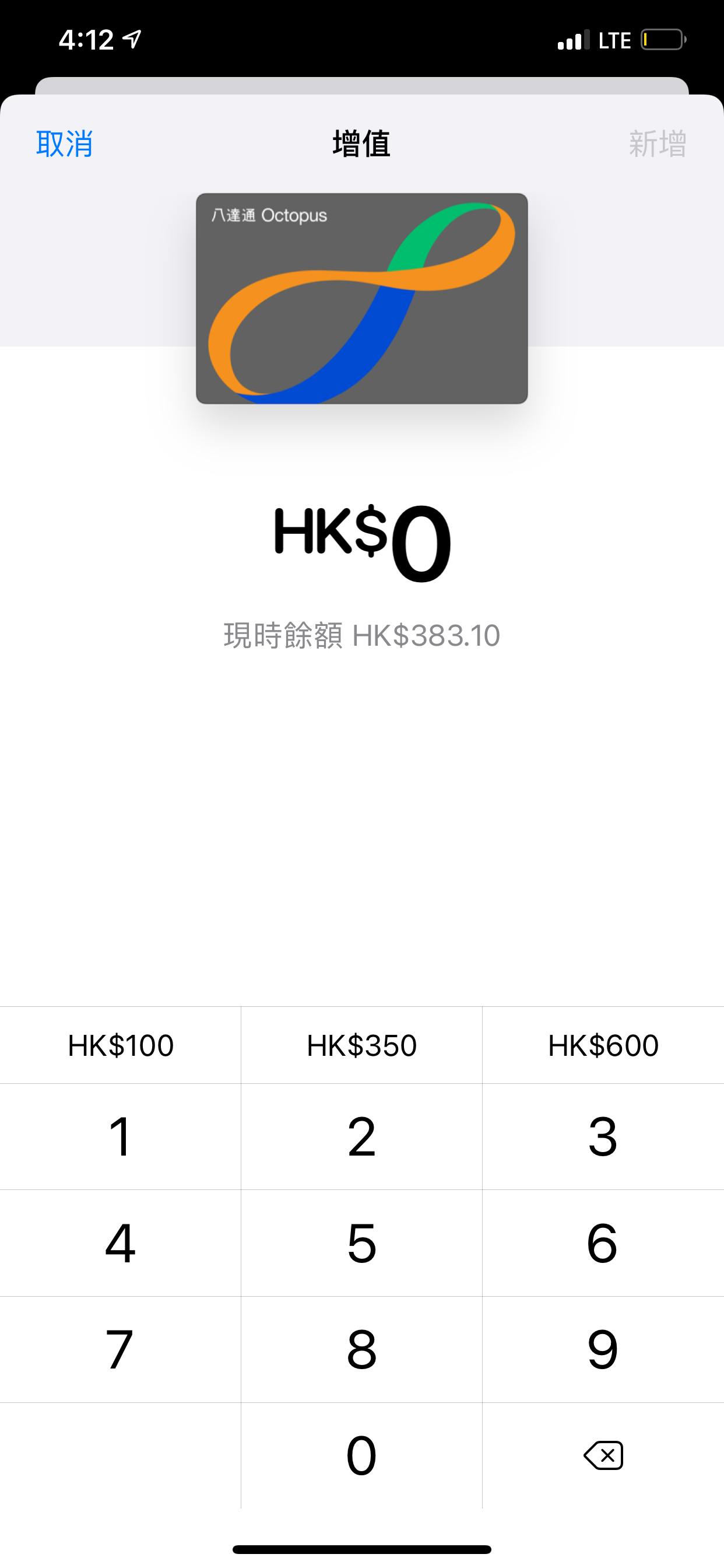The image size is (724, 1568).
Task: Tap keypad number 3
Action: [x=603, y=1136]
